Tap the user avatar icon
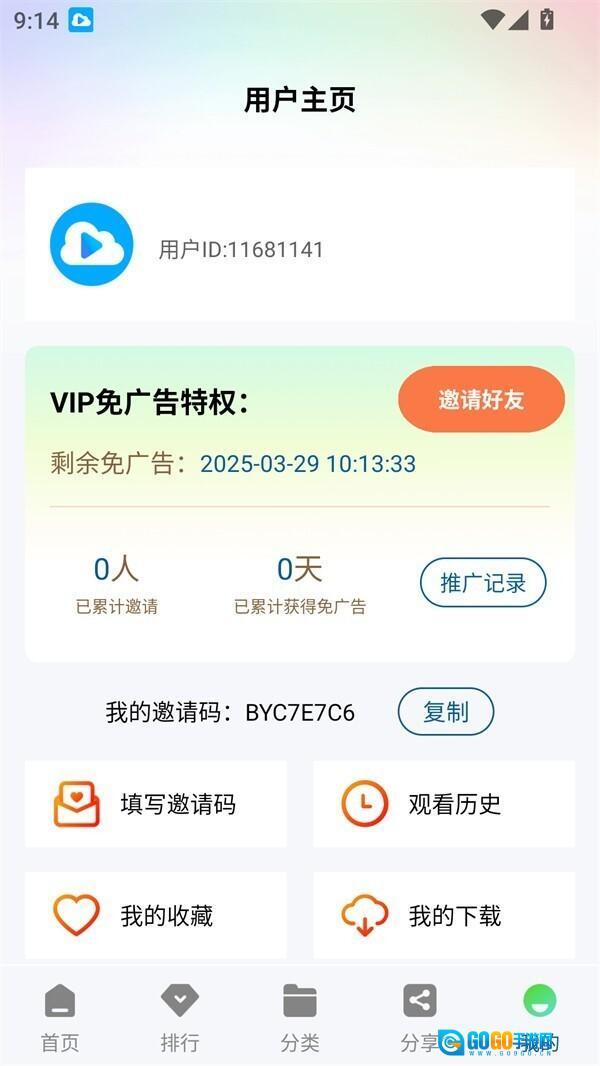Viewport: 600px width, 1066px height. pos(92,245)
